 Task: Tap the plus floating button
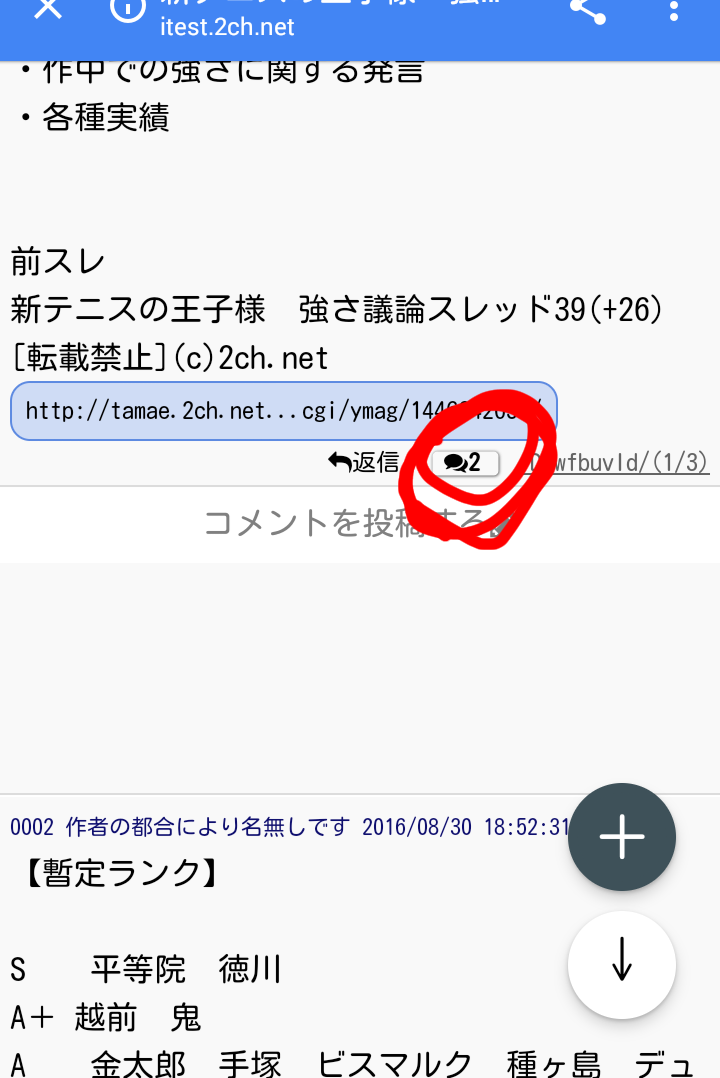coord(622,837)
